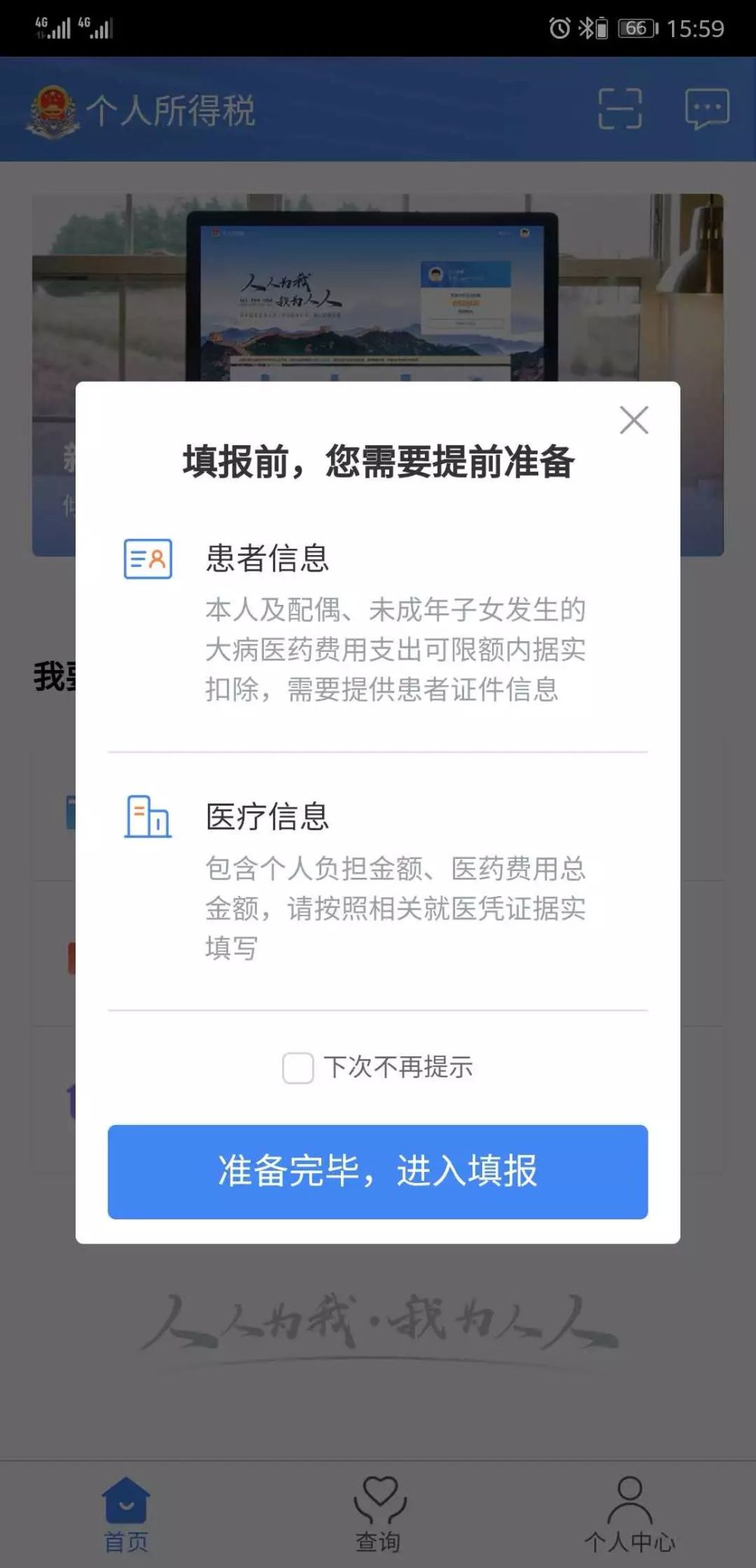Viewport: 756px width, 1568px height.
Task: Open the messages icon in header
Action: (x=707, y=109)
